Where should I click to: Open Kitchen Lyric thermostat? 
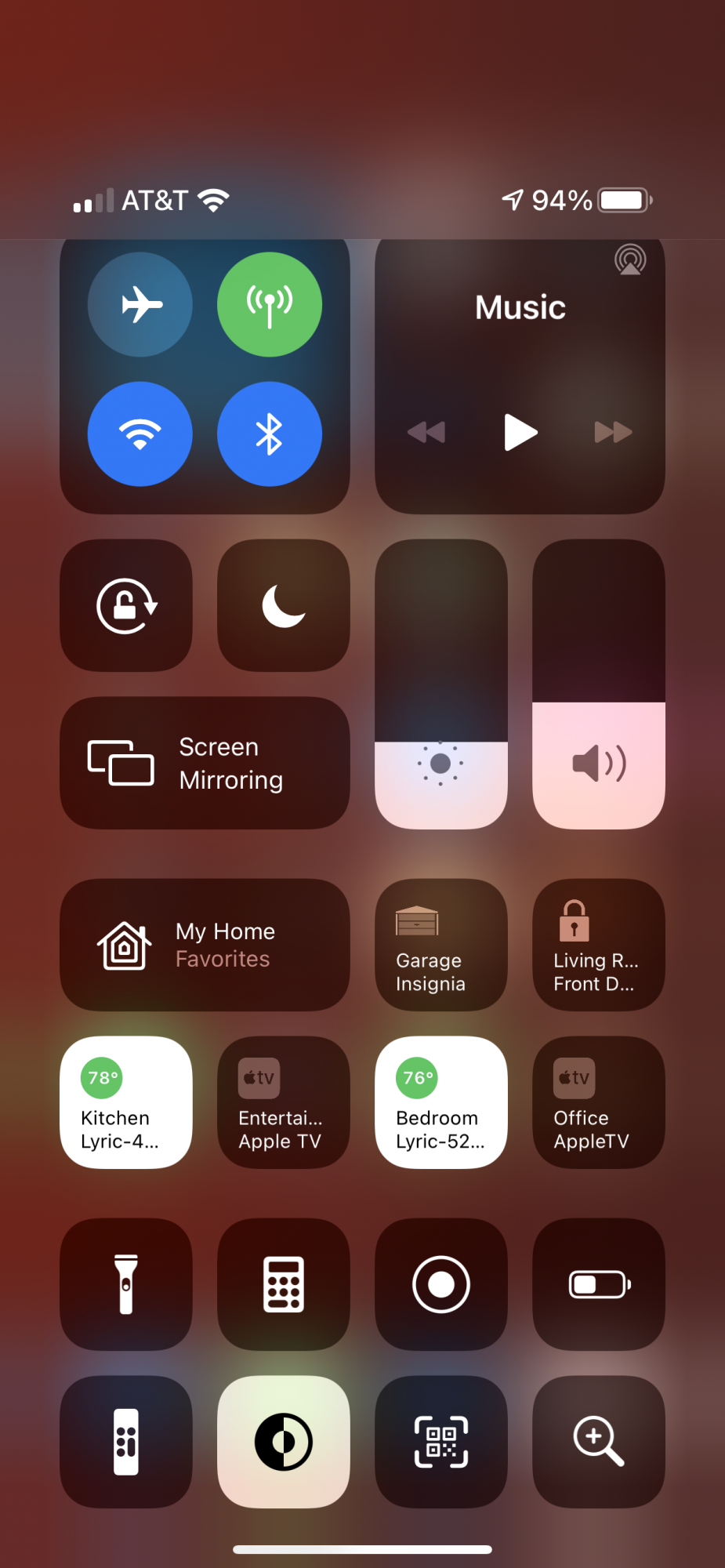tap(126, 1102)
